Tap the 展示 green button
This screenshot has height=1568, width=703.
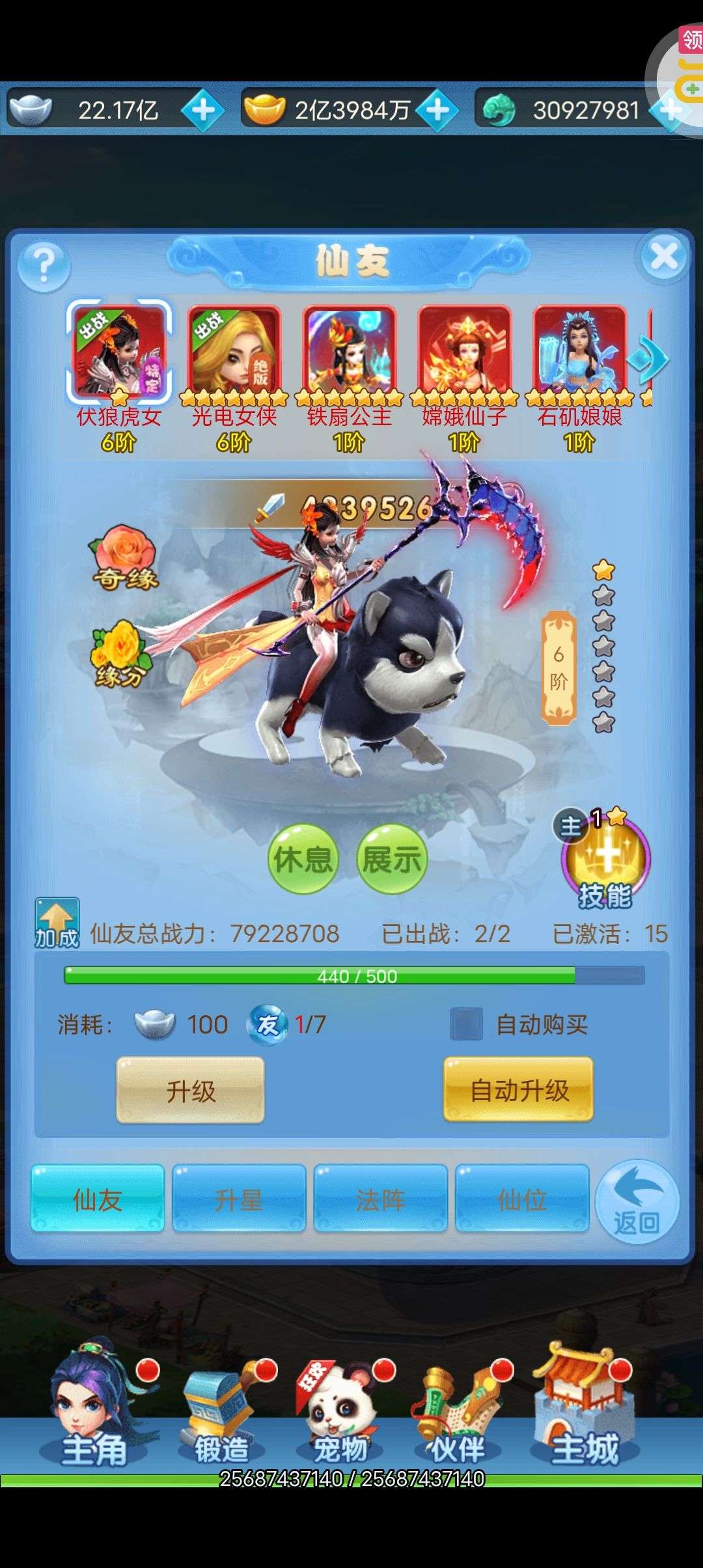391,859
